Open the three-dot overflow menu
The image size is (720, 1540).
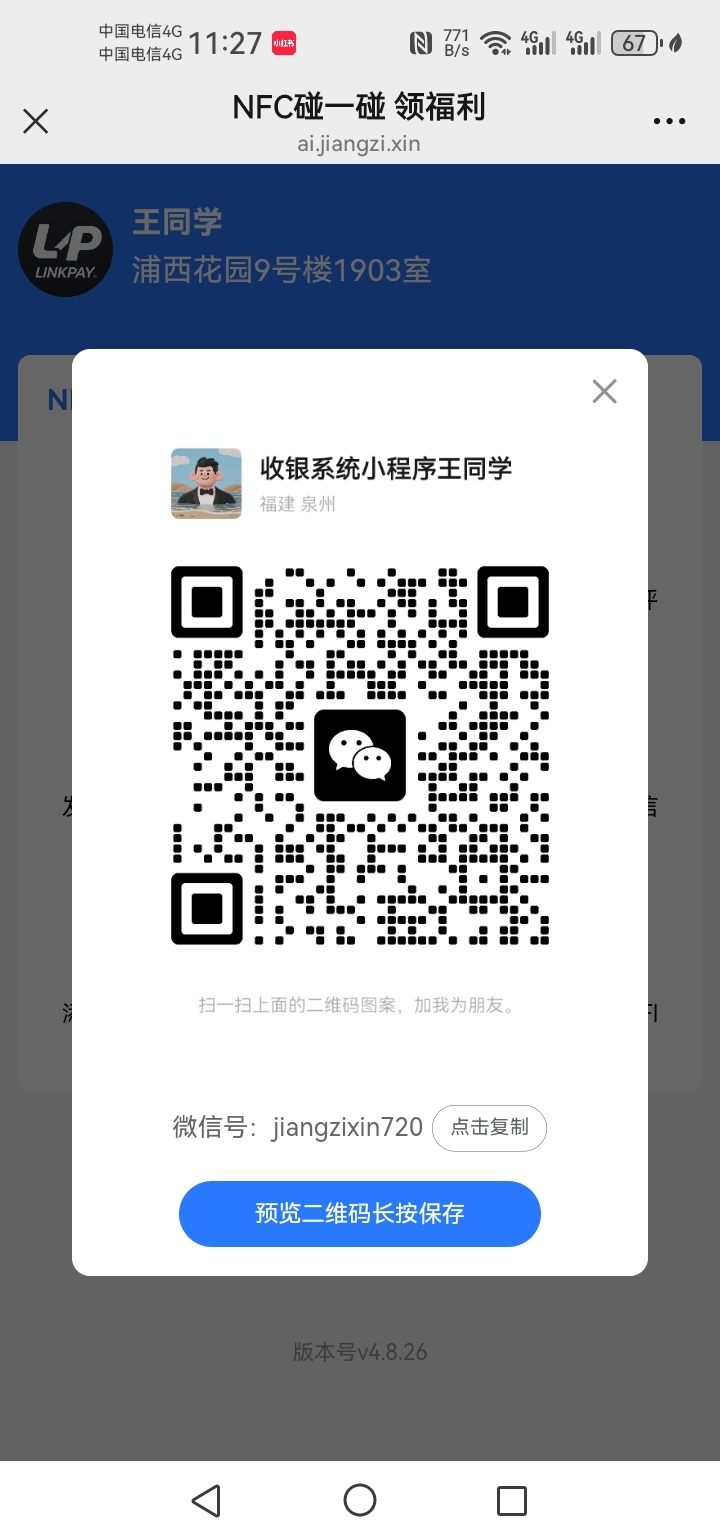(x=669, y=122)
